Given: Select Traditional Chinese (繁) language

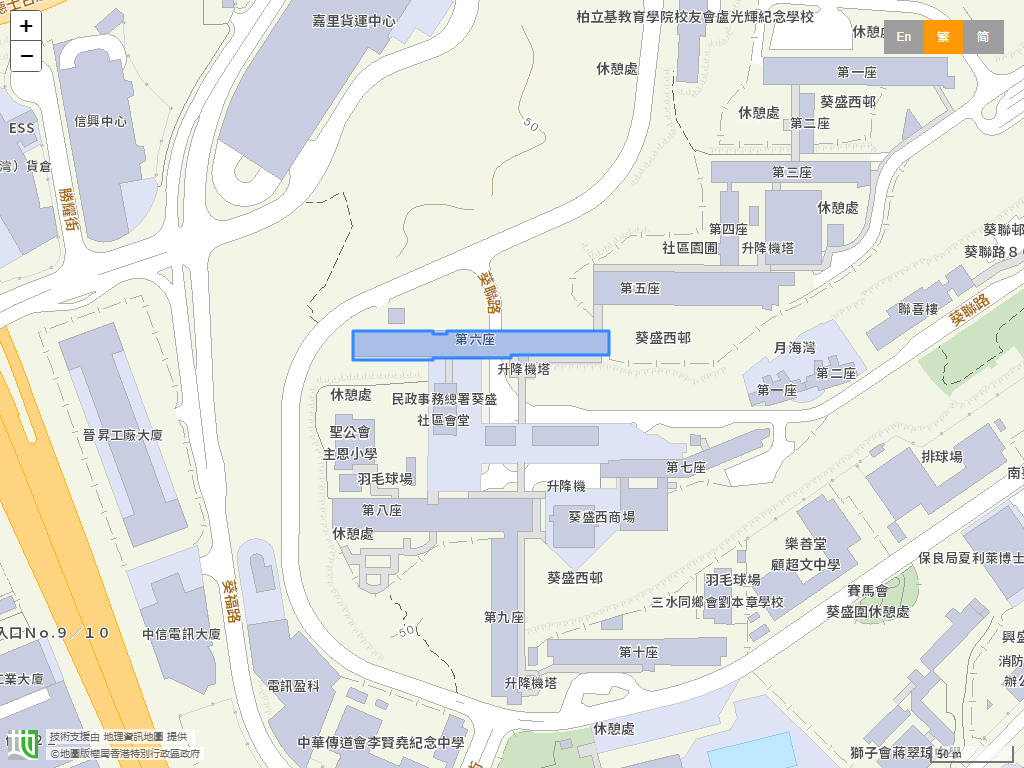Looking at the screenshot, I should [943, 37].
